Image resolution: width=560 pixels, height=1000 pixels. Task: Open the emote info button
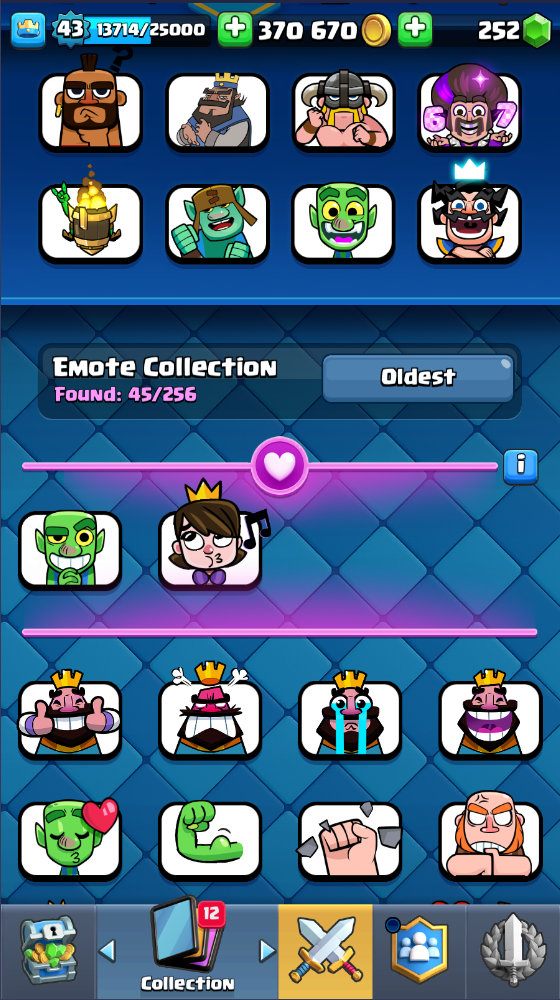pyautogui.click(x=520, y=467)
